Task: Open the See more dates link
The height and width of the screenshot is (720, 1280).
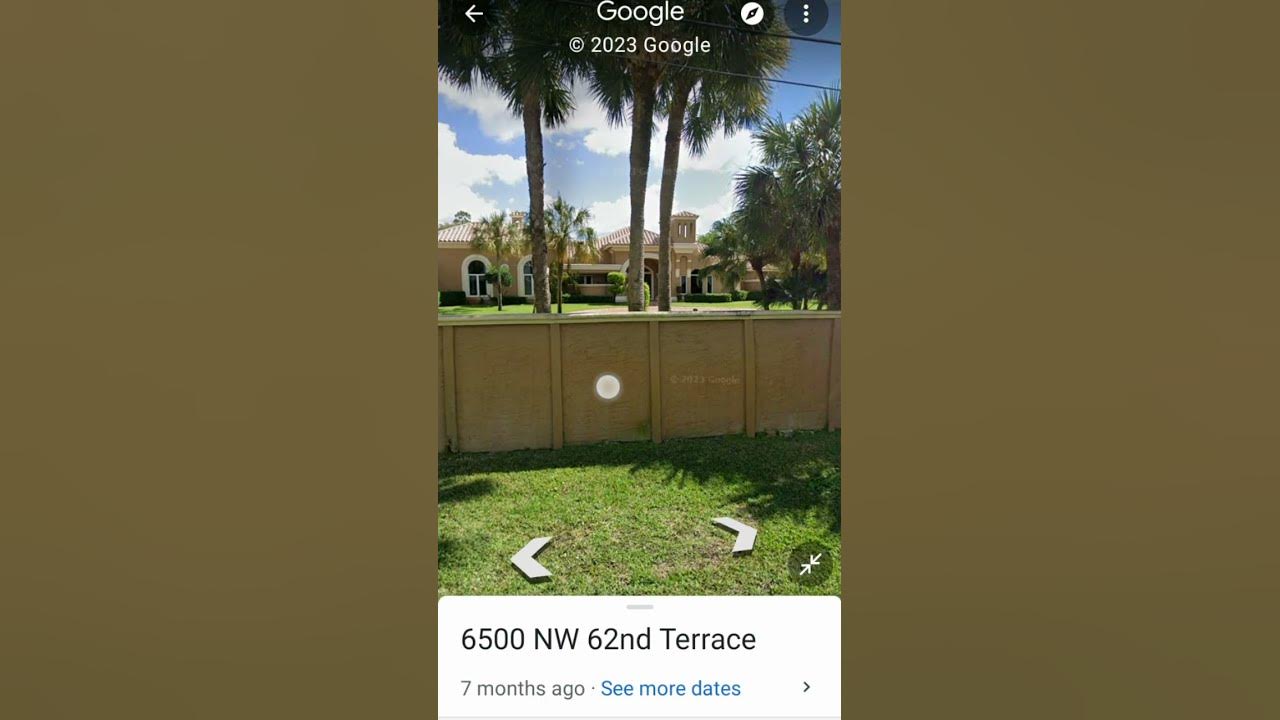Action: click(x=670, y=688)
